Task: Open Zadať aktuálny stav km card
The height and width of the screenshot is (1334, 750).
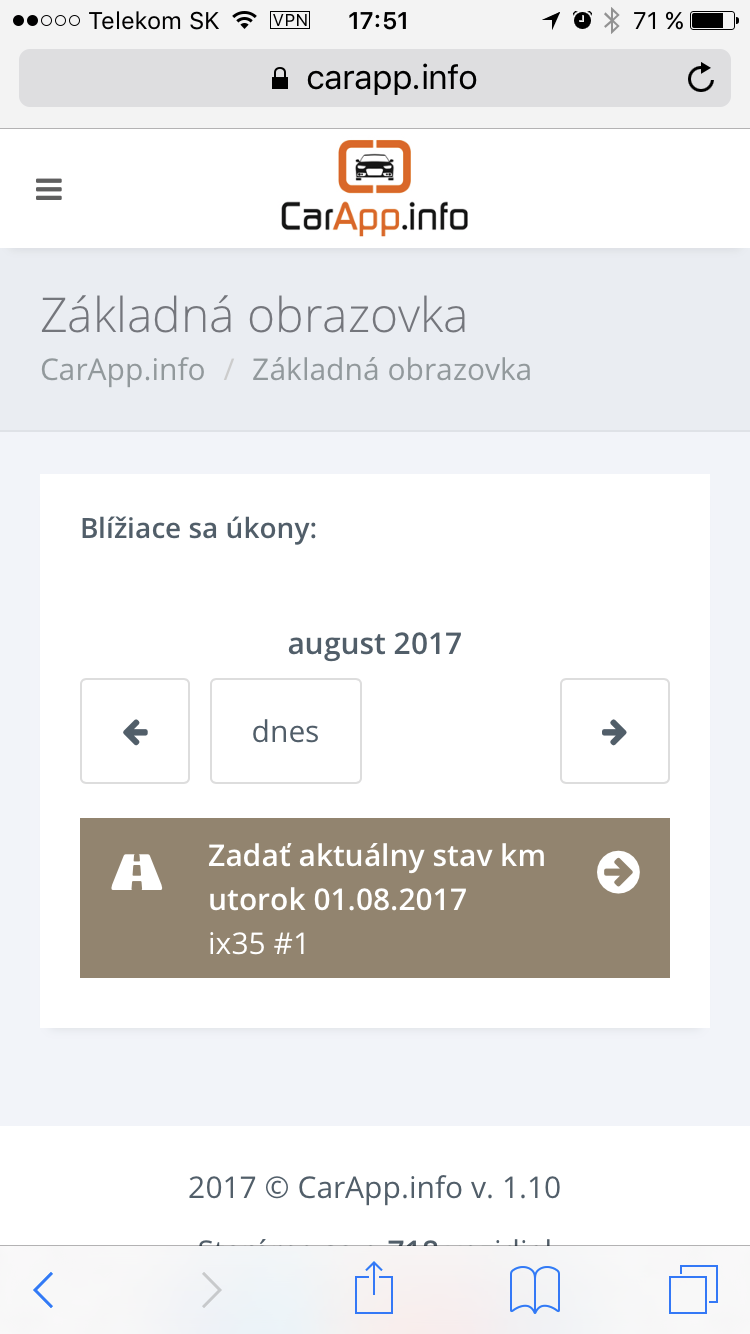Action: tap(375, 898)
